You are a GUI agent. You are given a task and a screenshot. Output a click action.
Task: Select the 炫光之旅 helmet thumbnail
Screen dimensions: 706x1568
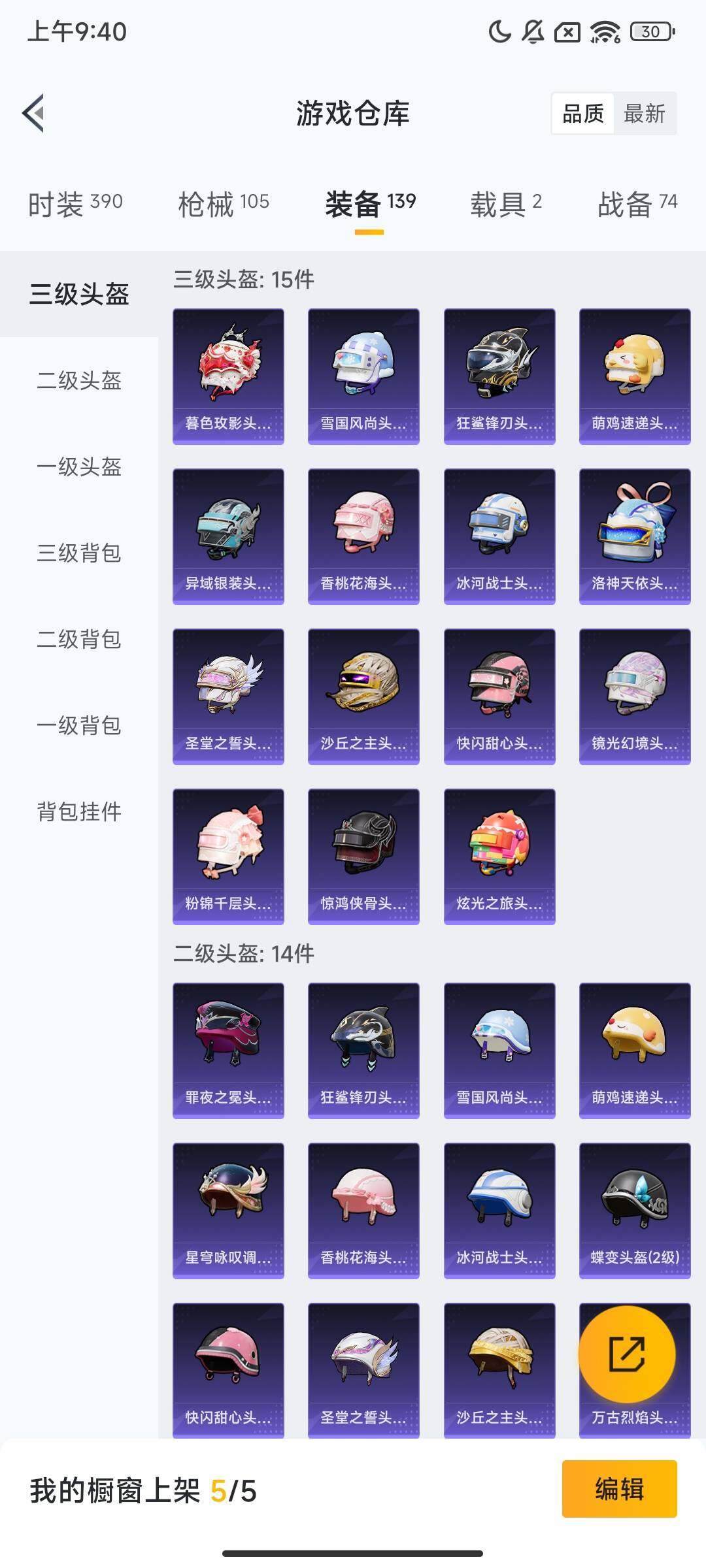(498, 856)
